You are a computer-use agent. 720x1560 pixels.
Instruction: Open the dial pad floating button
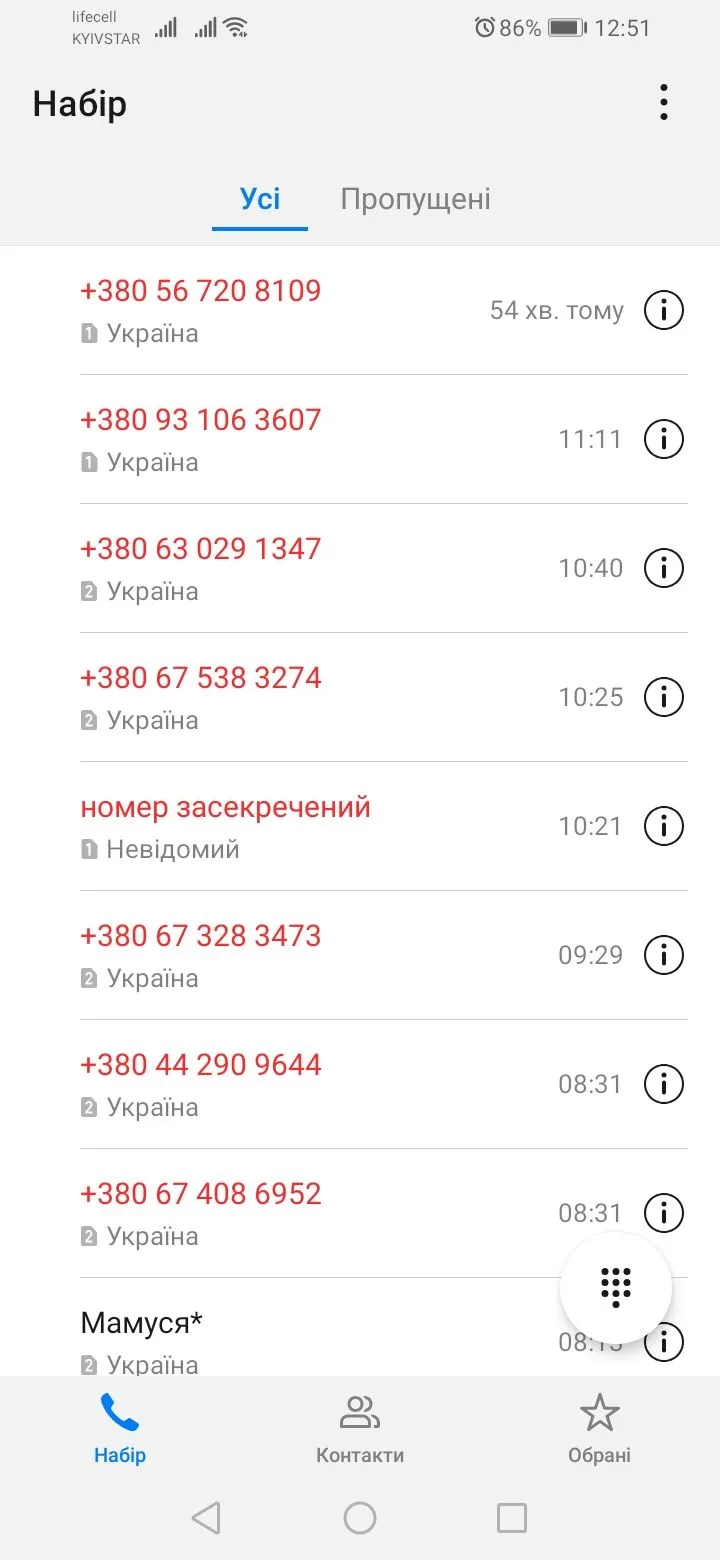point(615,1288)
